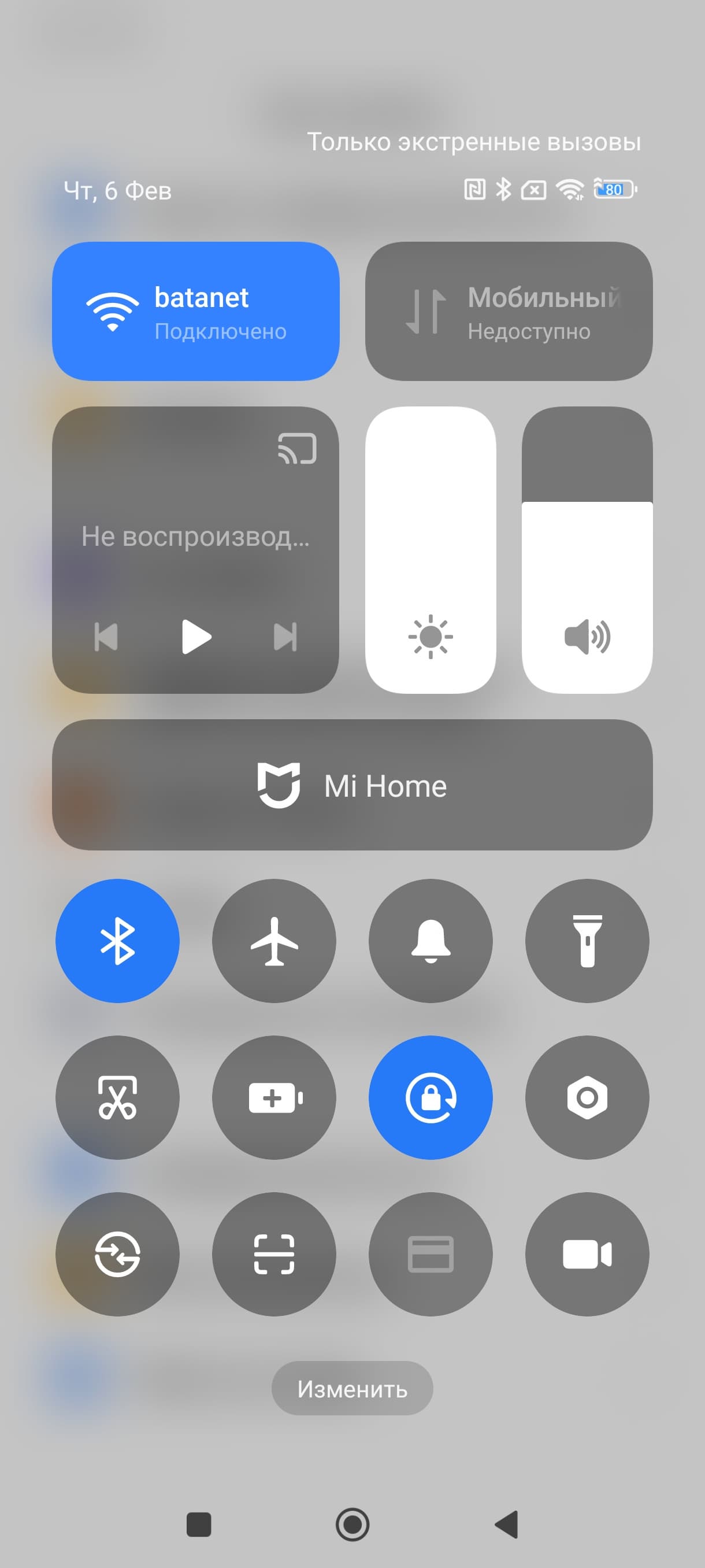Open the Mi Home card

[x=352, y=785]
